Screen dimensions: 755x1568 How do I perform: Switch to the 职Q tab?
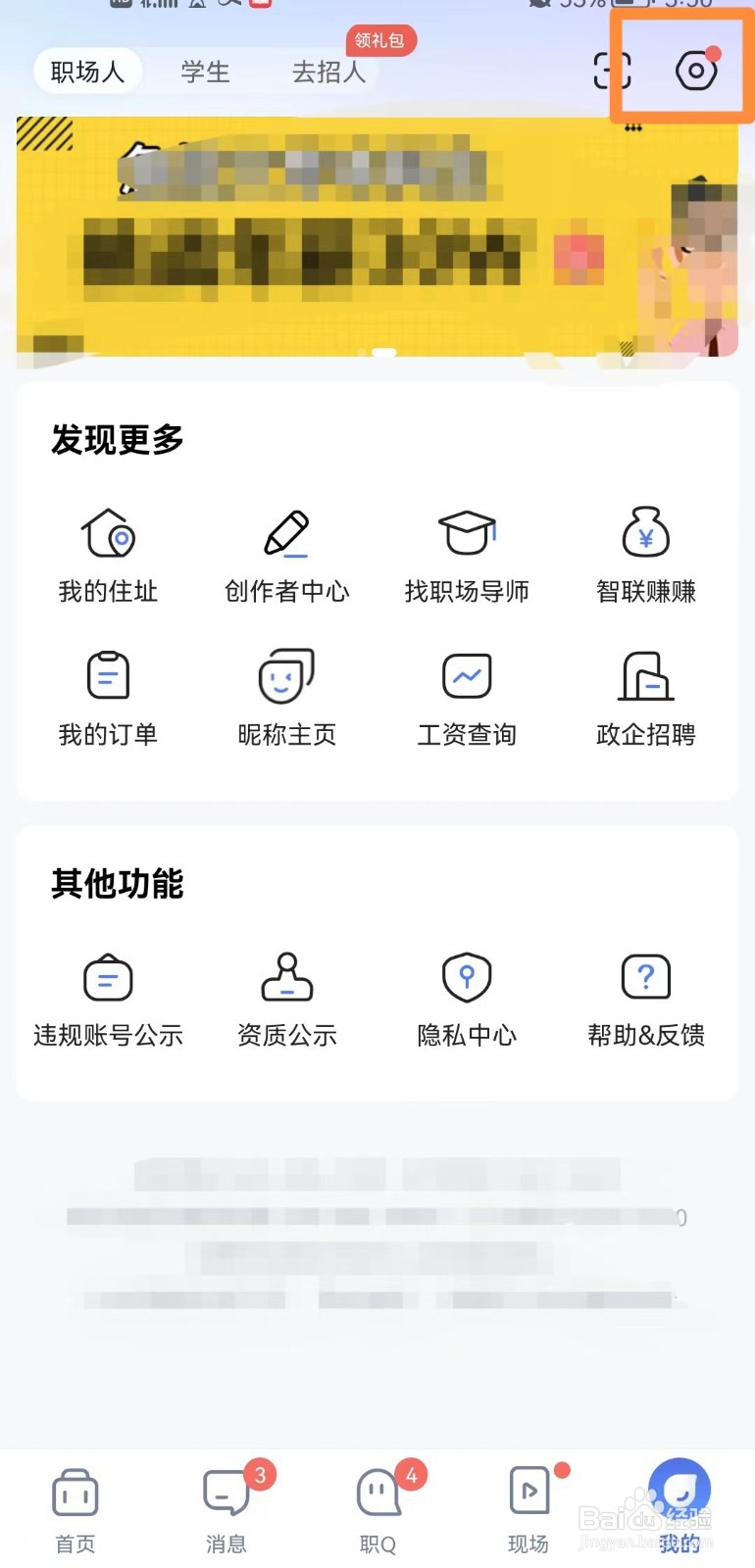tap(377, 1510)
